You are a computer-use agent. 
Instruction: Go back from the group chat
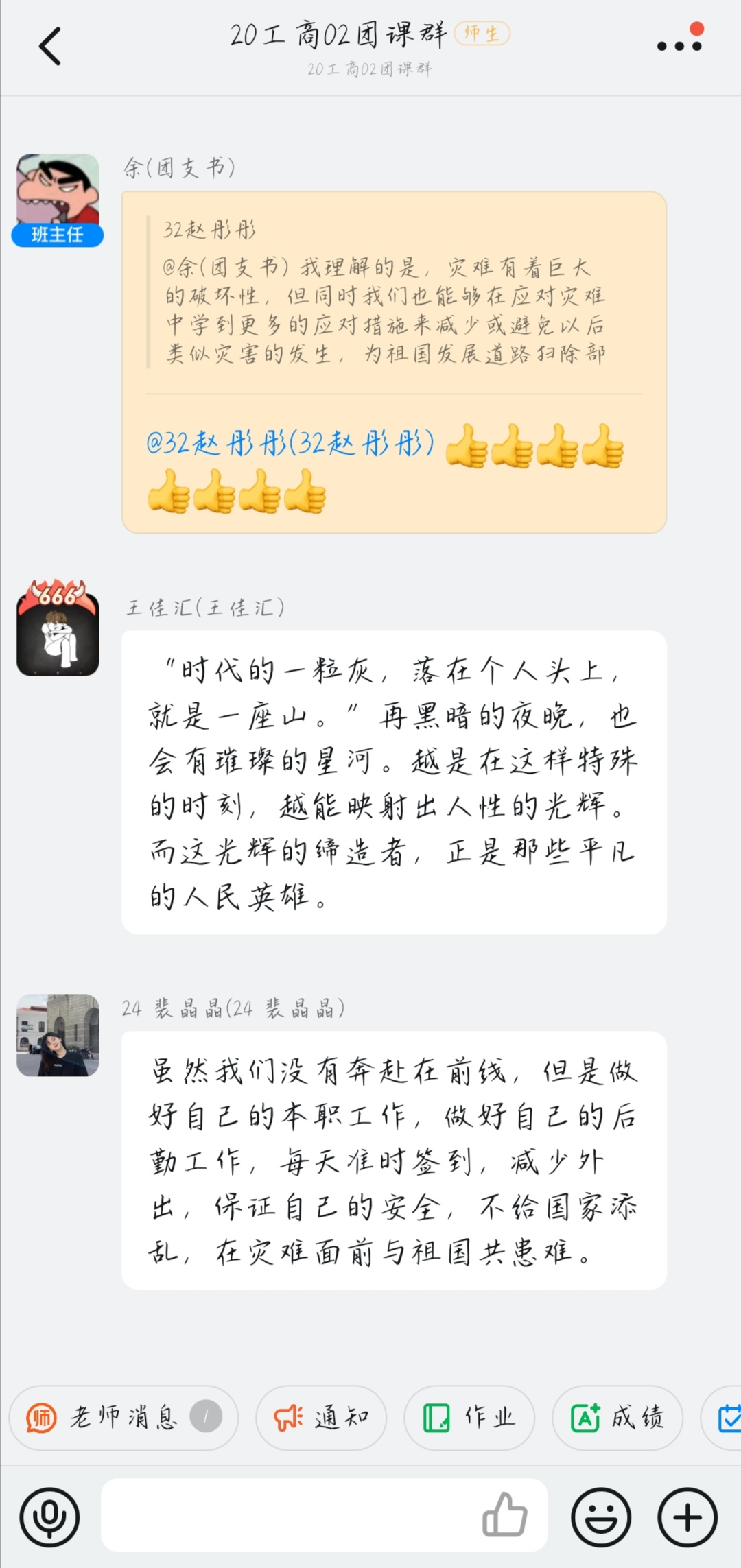pos(50,47)
